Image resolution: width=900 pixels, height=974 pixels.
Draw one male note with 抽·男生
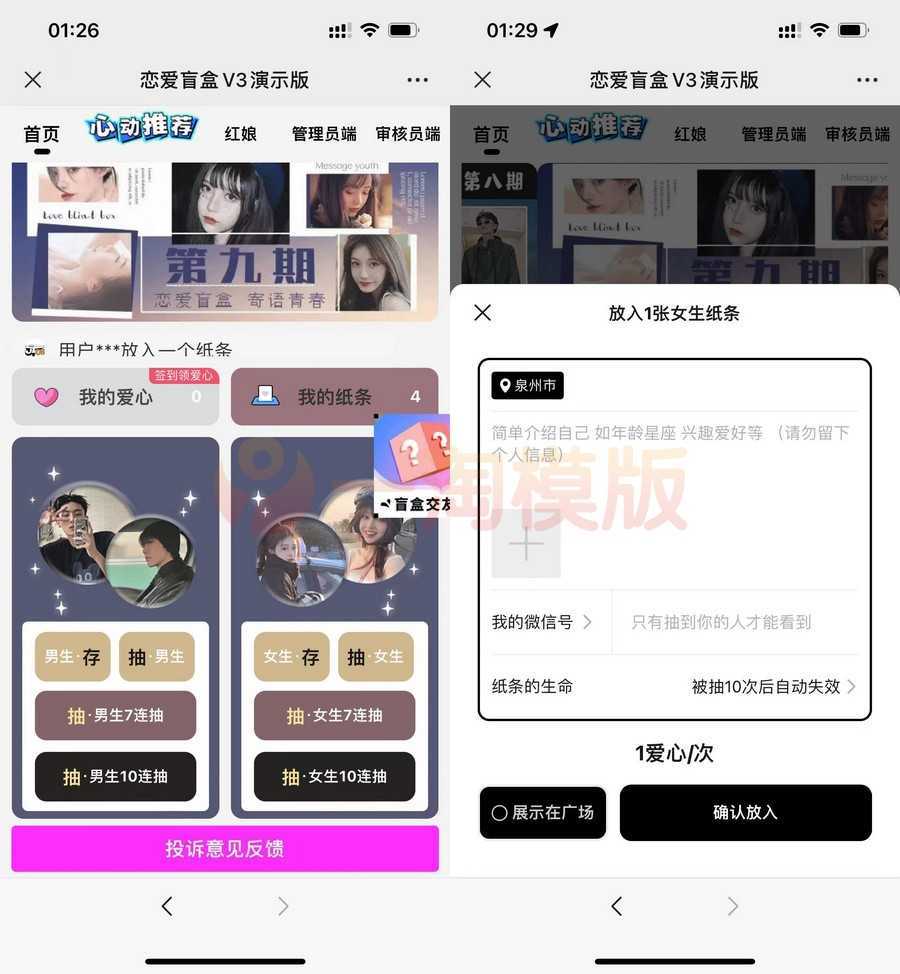click(x=156, y=657)
